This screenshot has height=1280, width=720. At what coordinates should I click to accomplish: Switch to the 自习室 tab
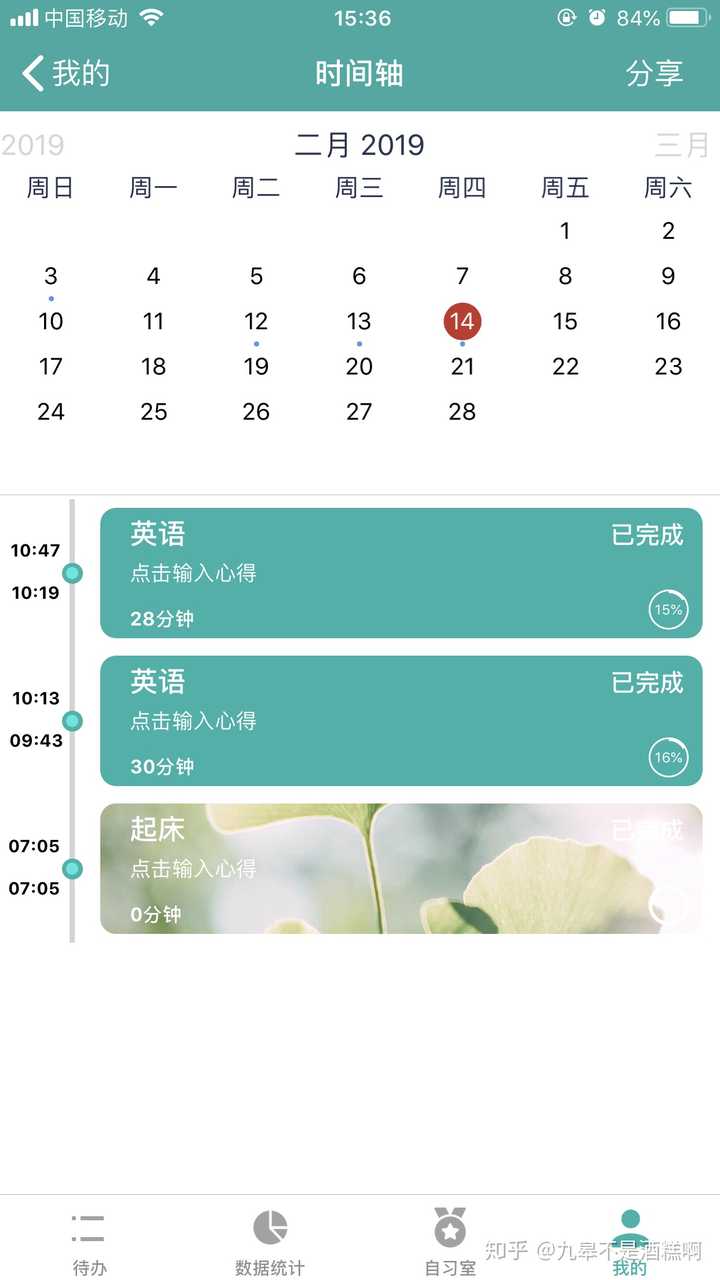point(450,1241)
